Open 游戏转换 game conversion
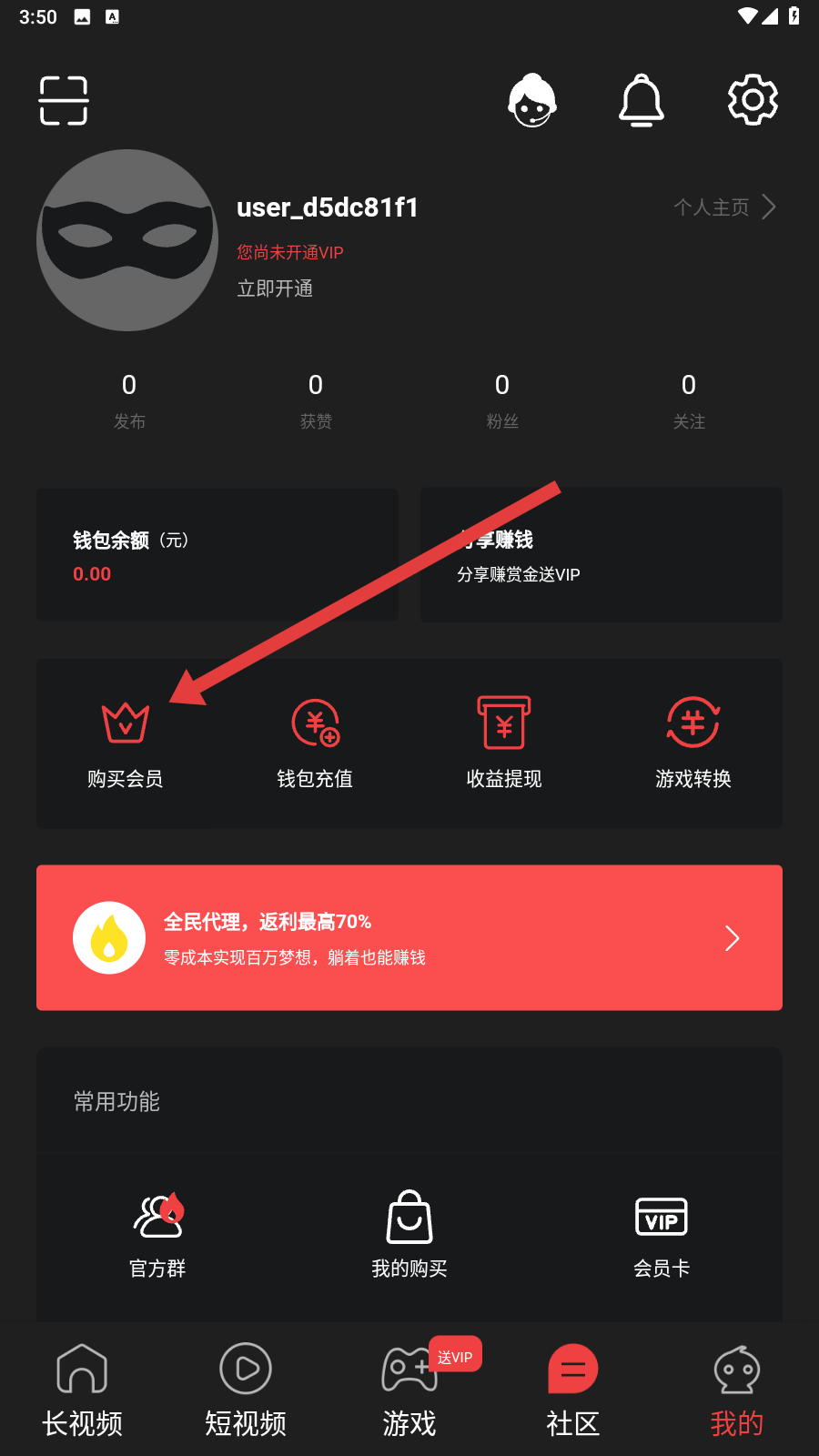 (x=693, y=743)
